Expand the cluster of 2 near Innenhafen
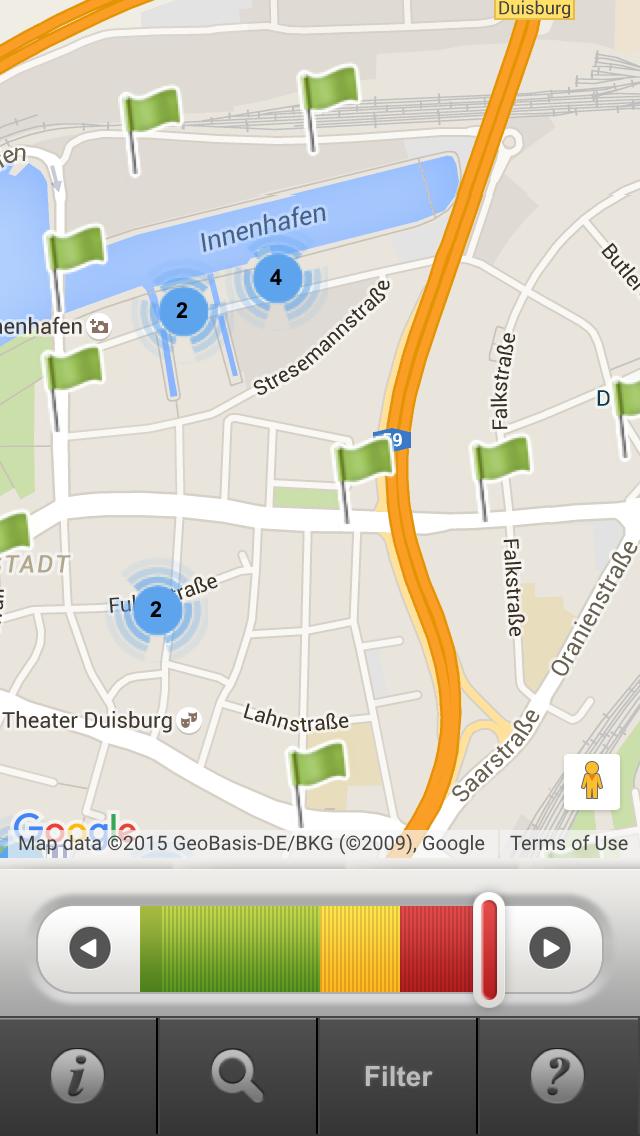640x1136 pixels. click(x=182, y=310)
